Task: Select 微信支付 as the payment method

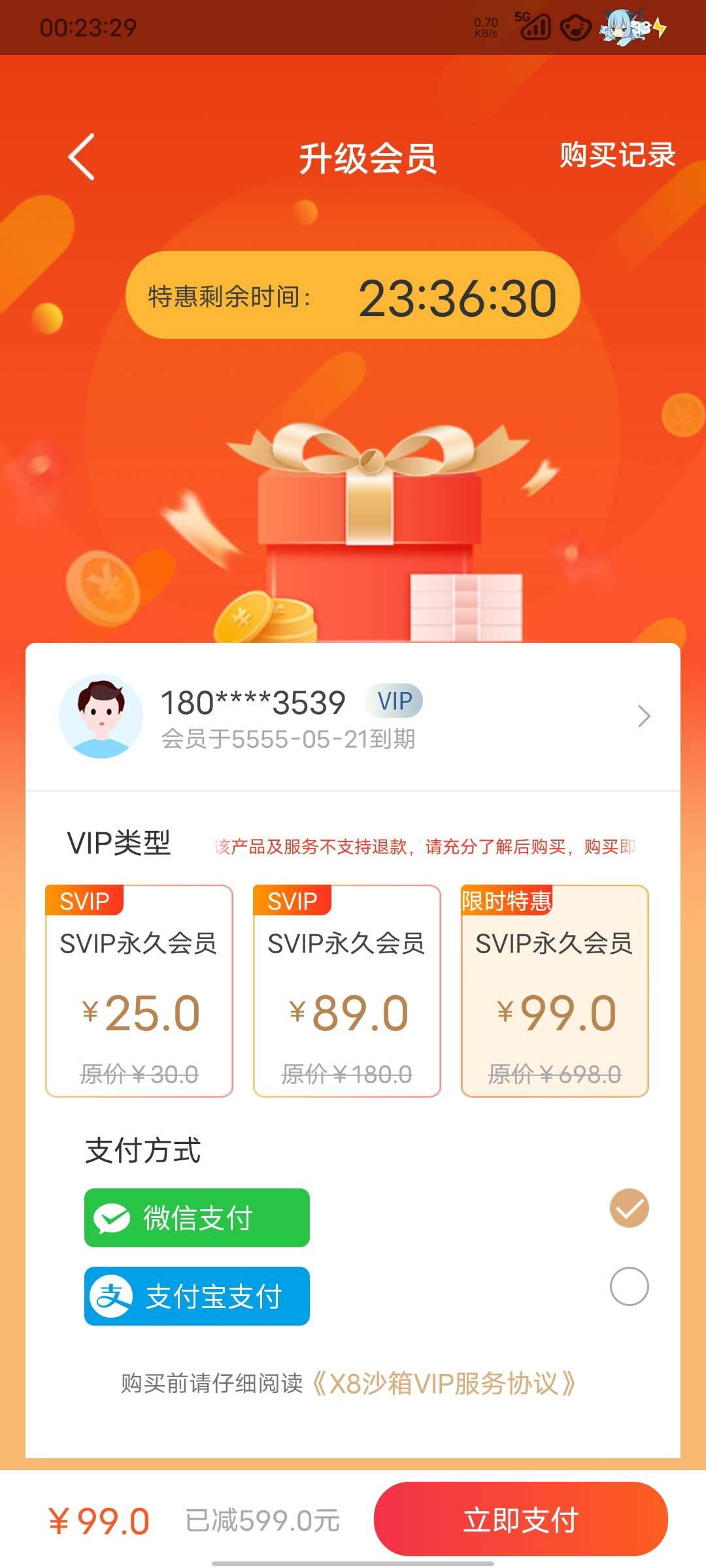Action: click(197, 1218)
